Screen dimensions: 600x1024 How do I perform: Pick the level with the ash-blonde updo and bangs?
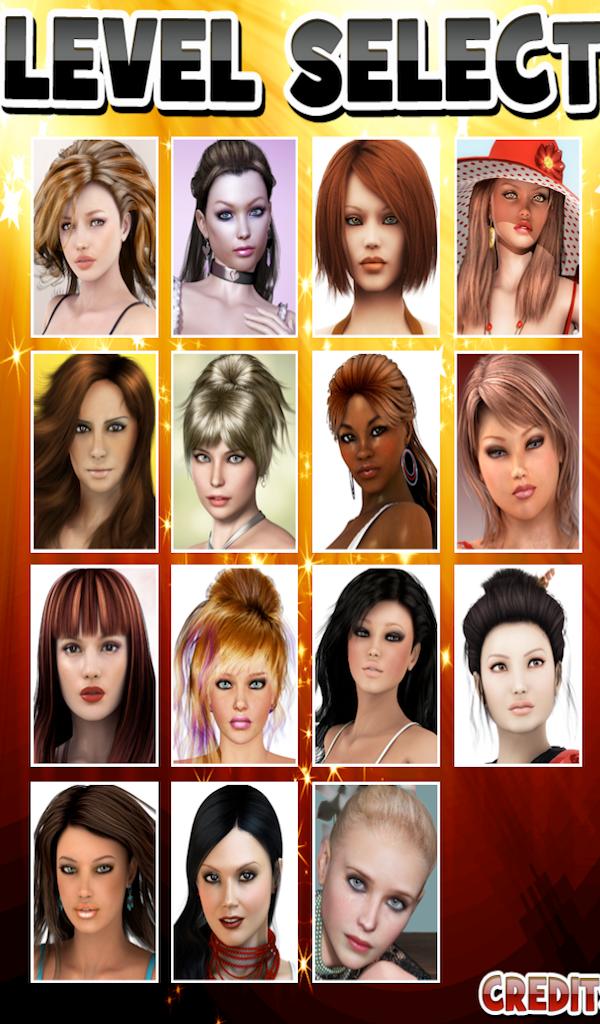coord(235,451)
